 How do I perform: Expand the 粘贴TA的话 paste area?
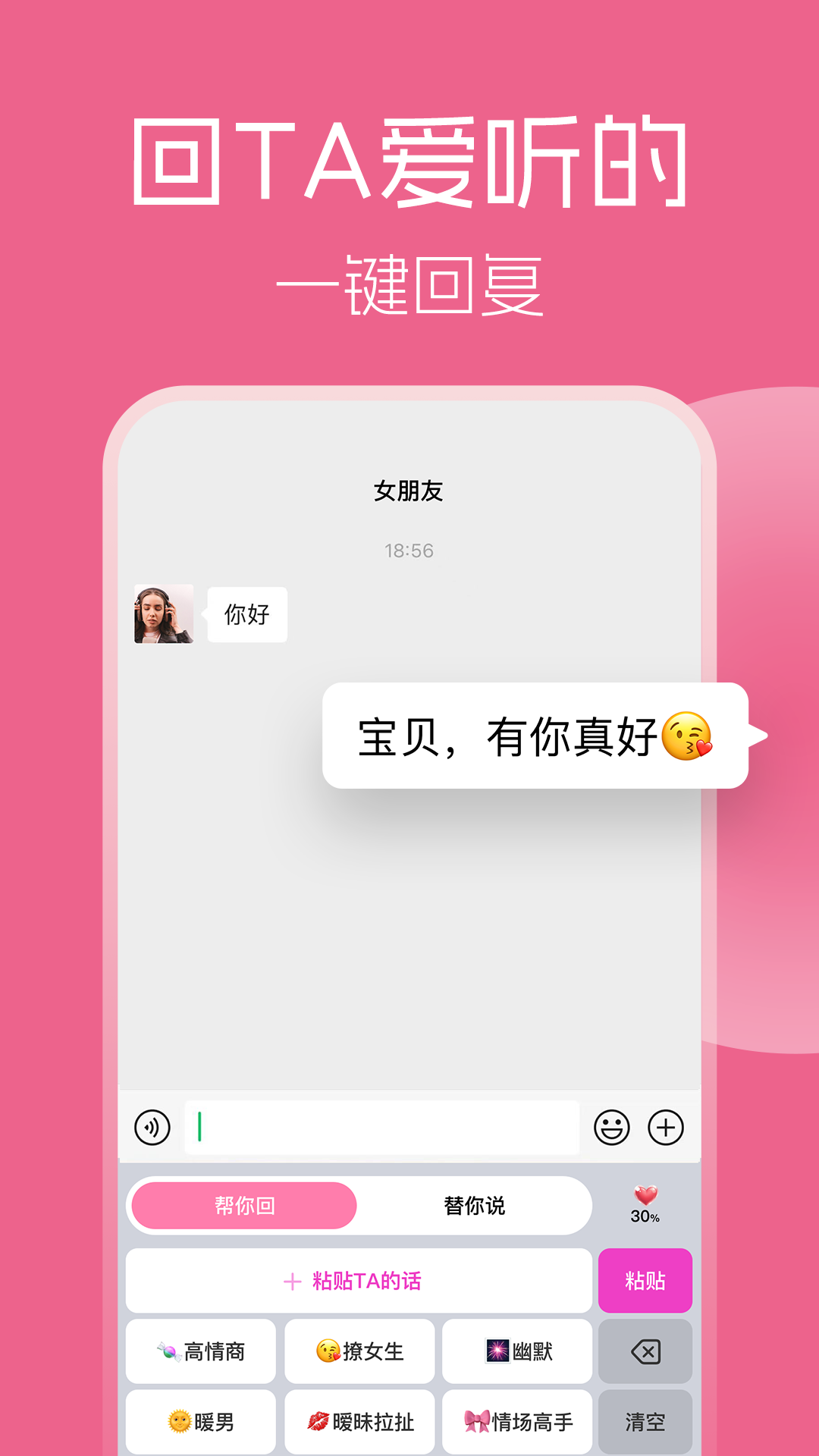point(358,1279)
